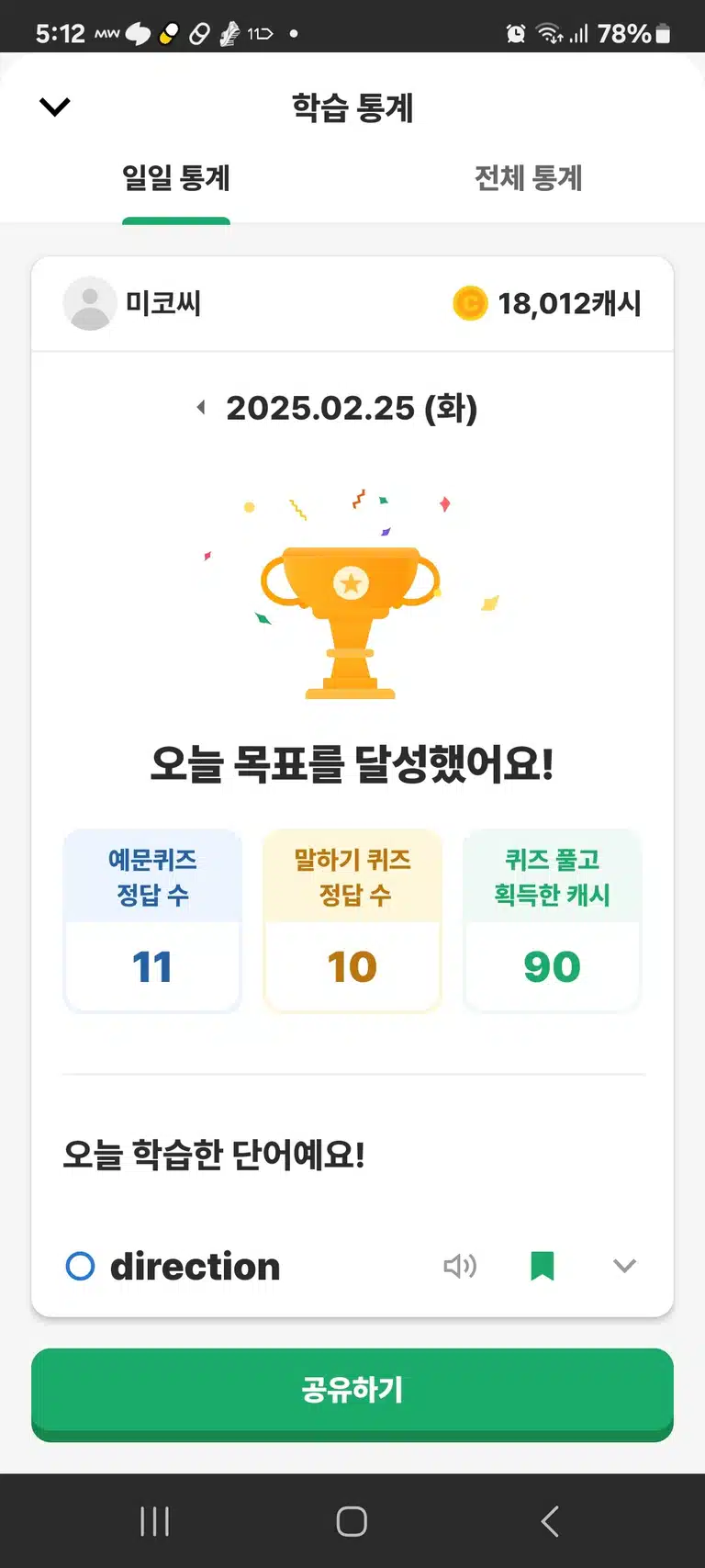Collapse the screen with the down chevron
705x1568 pixels.
point(55,107)
